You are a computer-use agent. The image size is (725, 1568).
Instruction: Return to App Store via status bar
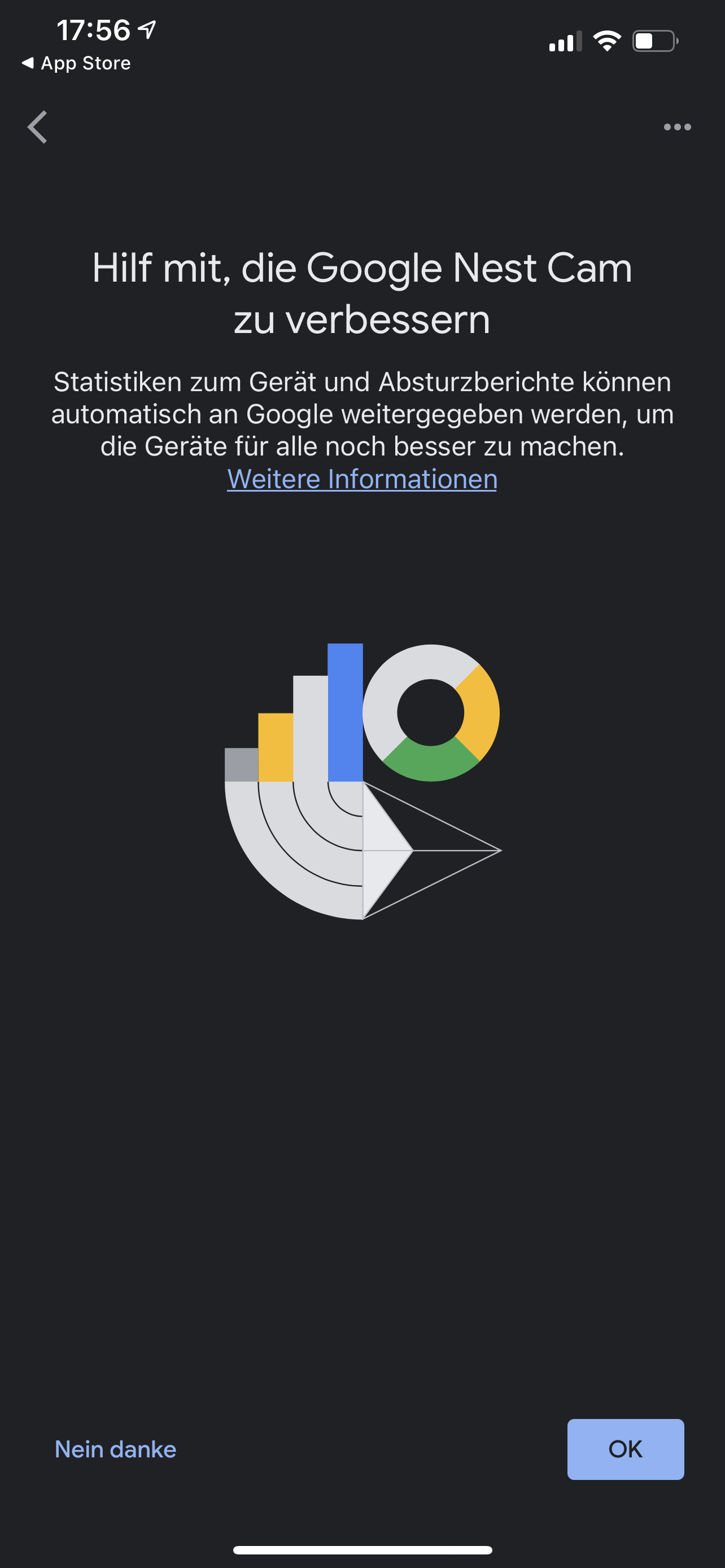[x=77, y=63]
